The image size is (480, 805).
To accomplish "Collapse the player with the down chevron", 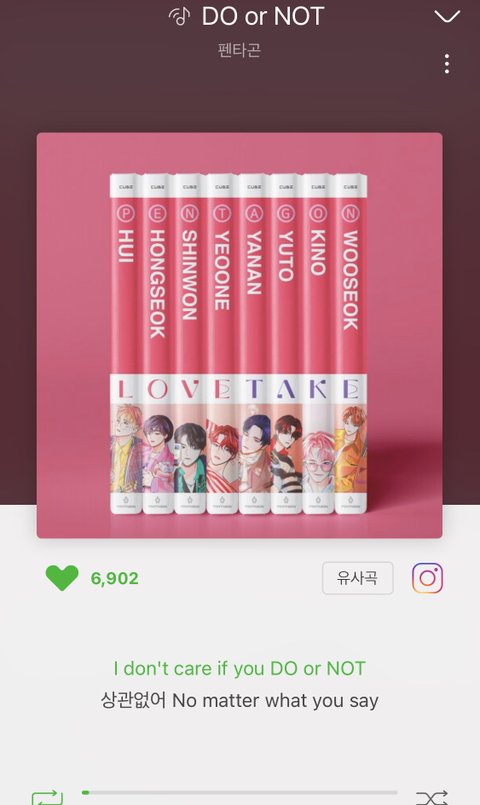I will [447, 17].
